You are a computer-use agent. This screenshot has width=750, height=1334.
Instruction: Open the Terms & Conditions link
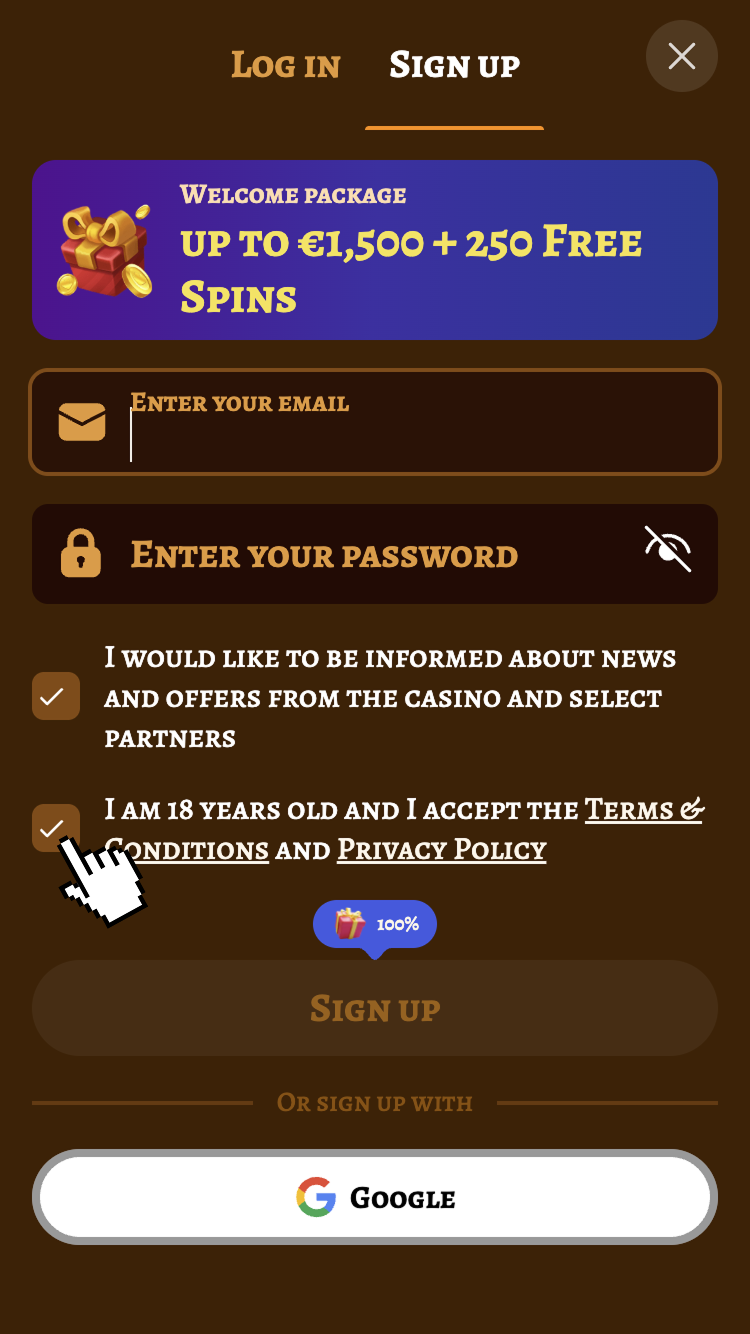pyautogui.click(x=643, y=809)
